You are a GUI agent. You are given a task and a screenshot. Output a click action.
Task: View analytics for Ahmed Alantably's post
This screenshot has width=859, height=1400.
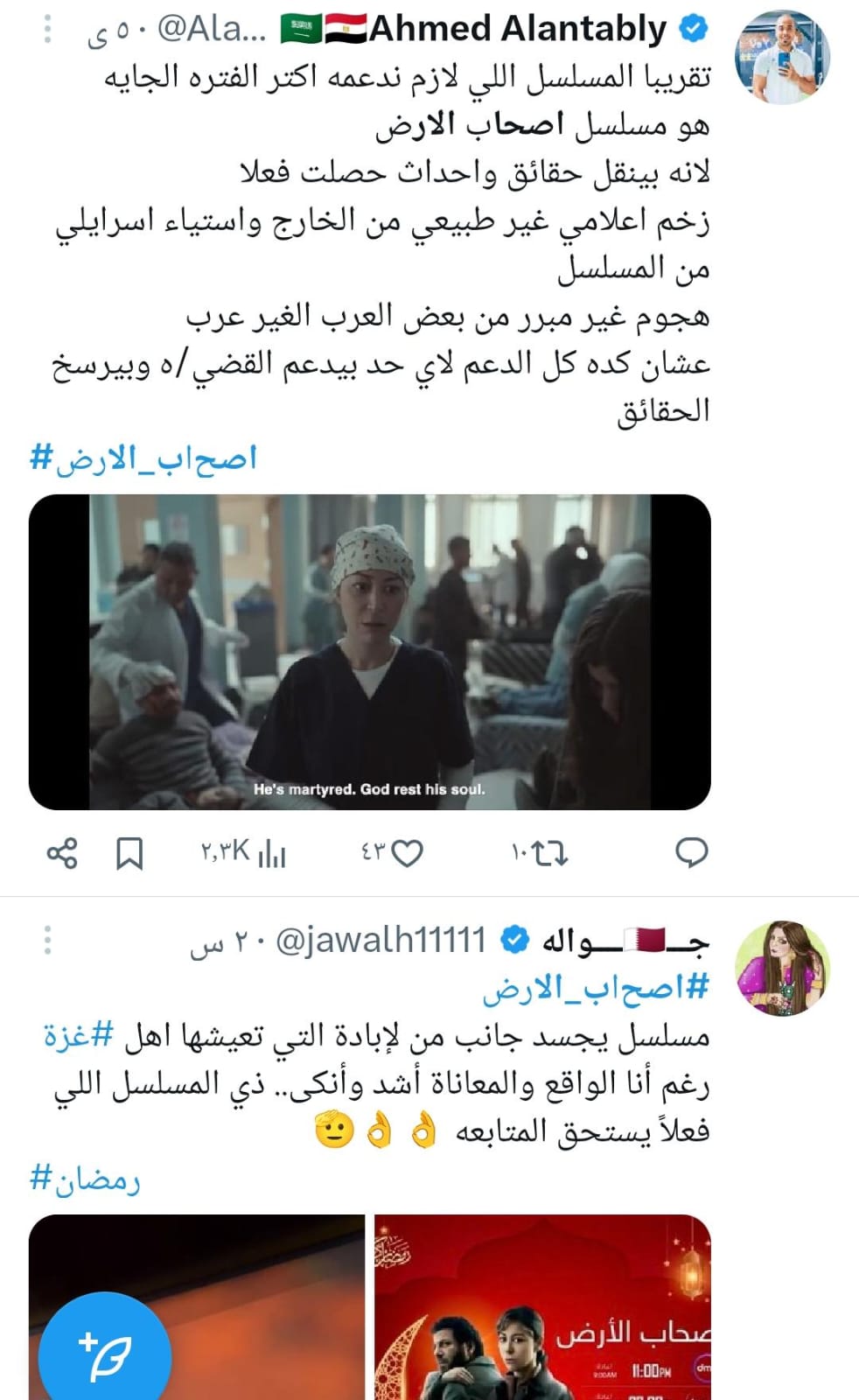(244, 852)
